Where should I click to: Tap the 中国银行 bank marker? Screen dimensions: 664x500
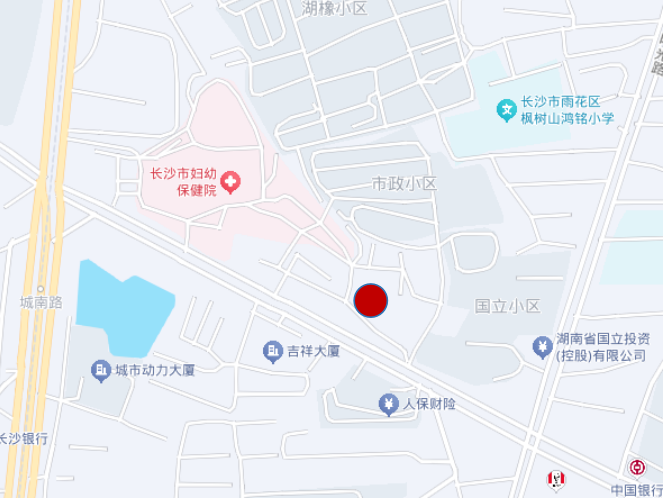pos(637,469)
